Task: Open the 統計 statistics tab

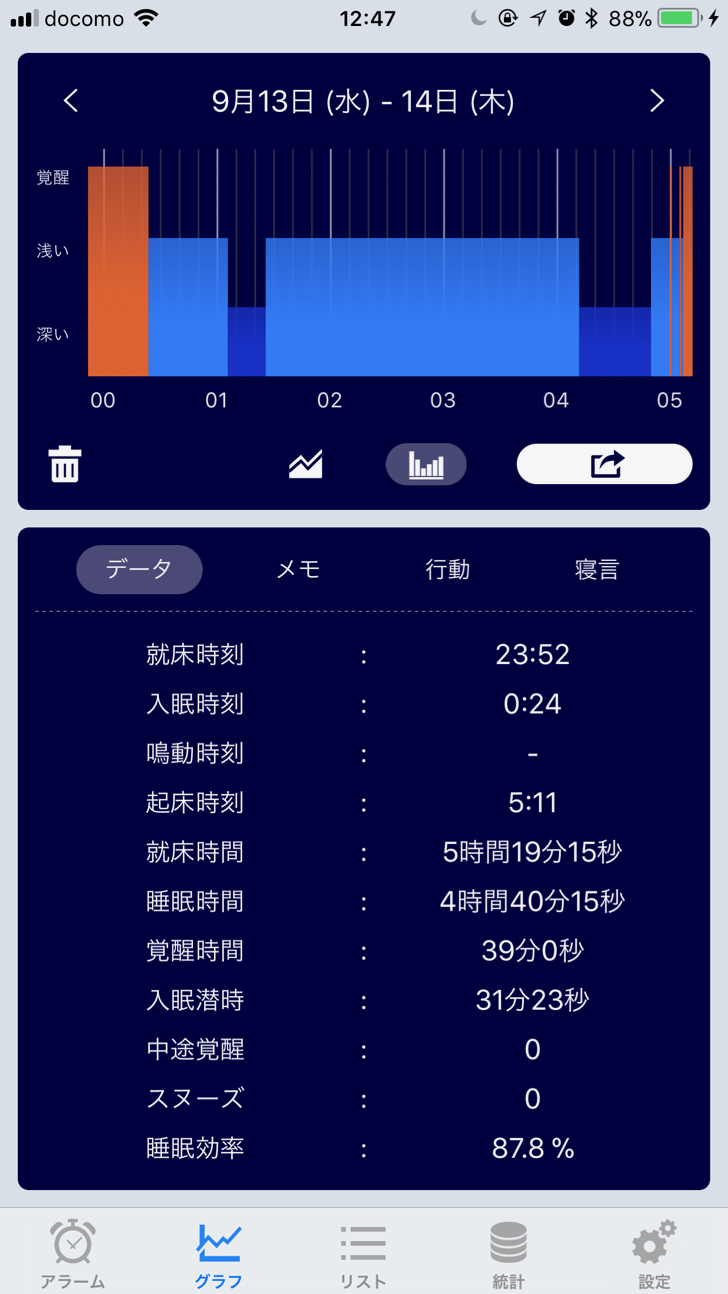Action: 508,1254
